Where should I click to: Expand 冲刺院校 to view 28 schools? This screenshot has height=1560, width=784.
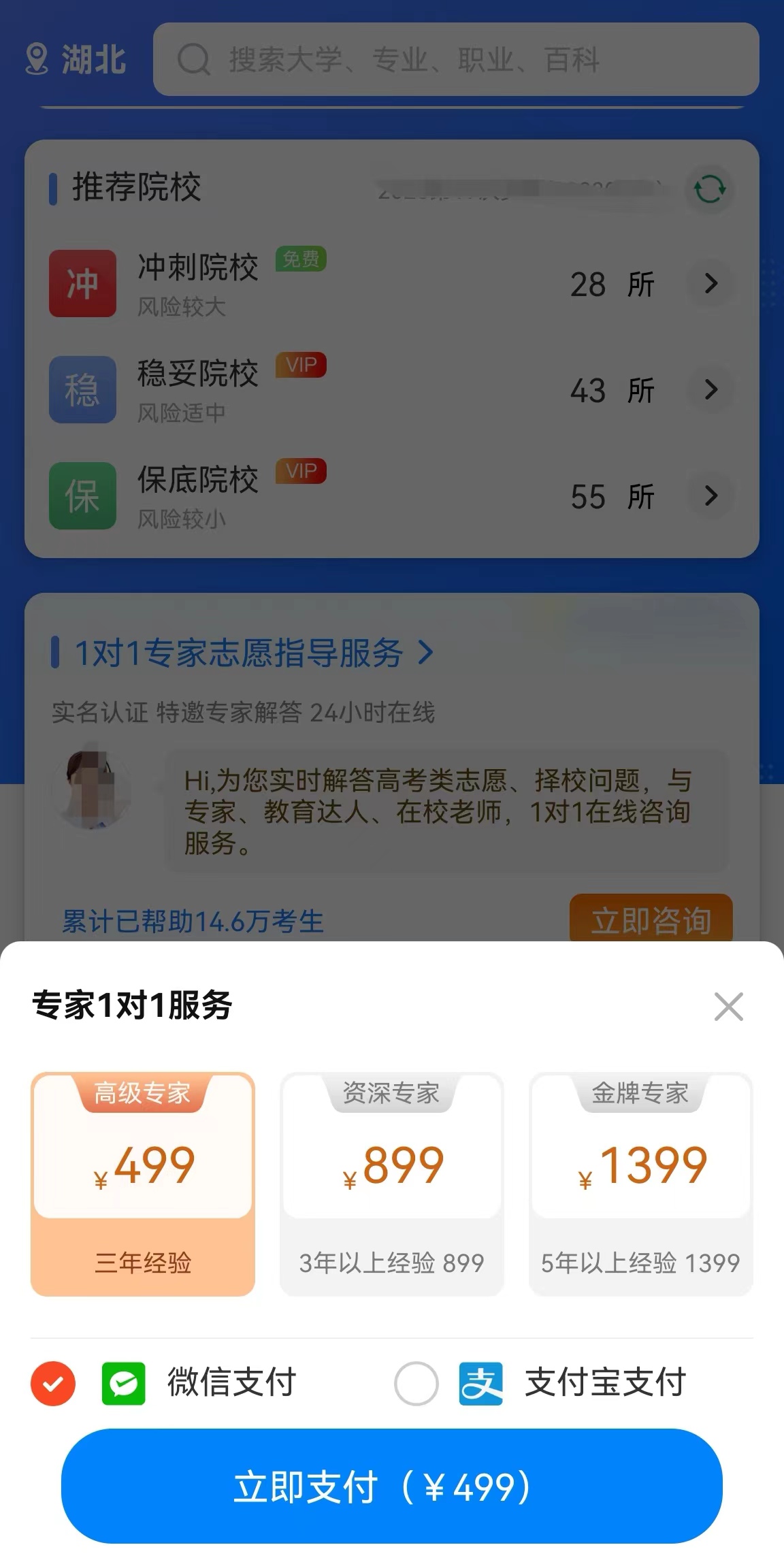point(710,284)
